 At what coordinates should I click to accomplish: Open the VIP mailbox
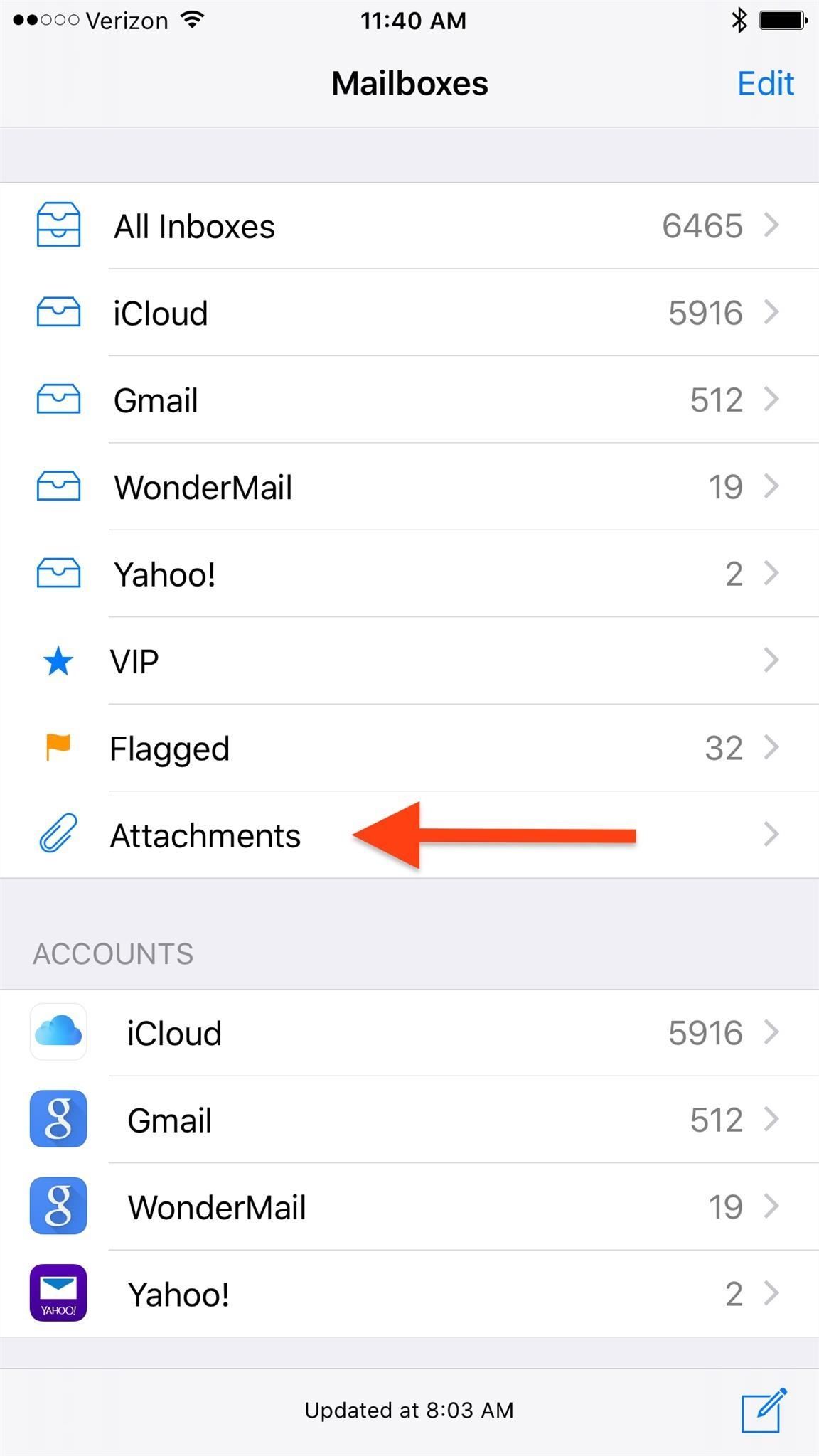pos(409,661)
